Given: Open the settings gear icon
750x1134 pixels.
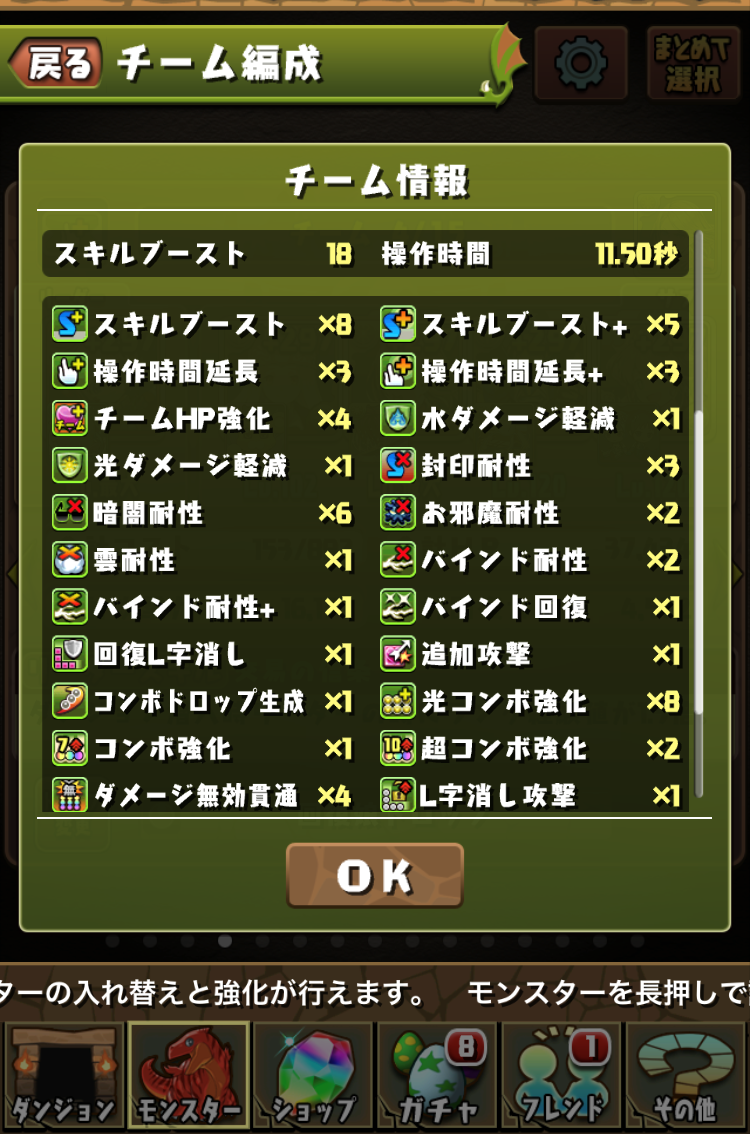Looking at the screenshot, I should coord(581,64).
